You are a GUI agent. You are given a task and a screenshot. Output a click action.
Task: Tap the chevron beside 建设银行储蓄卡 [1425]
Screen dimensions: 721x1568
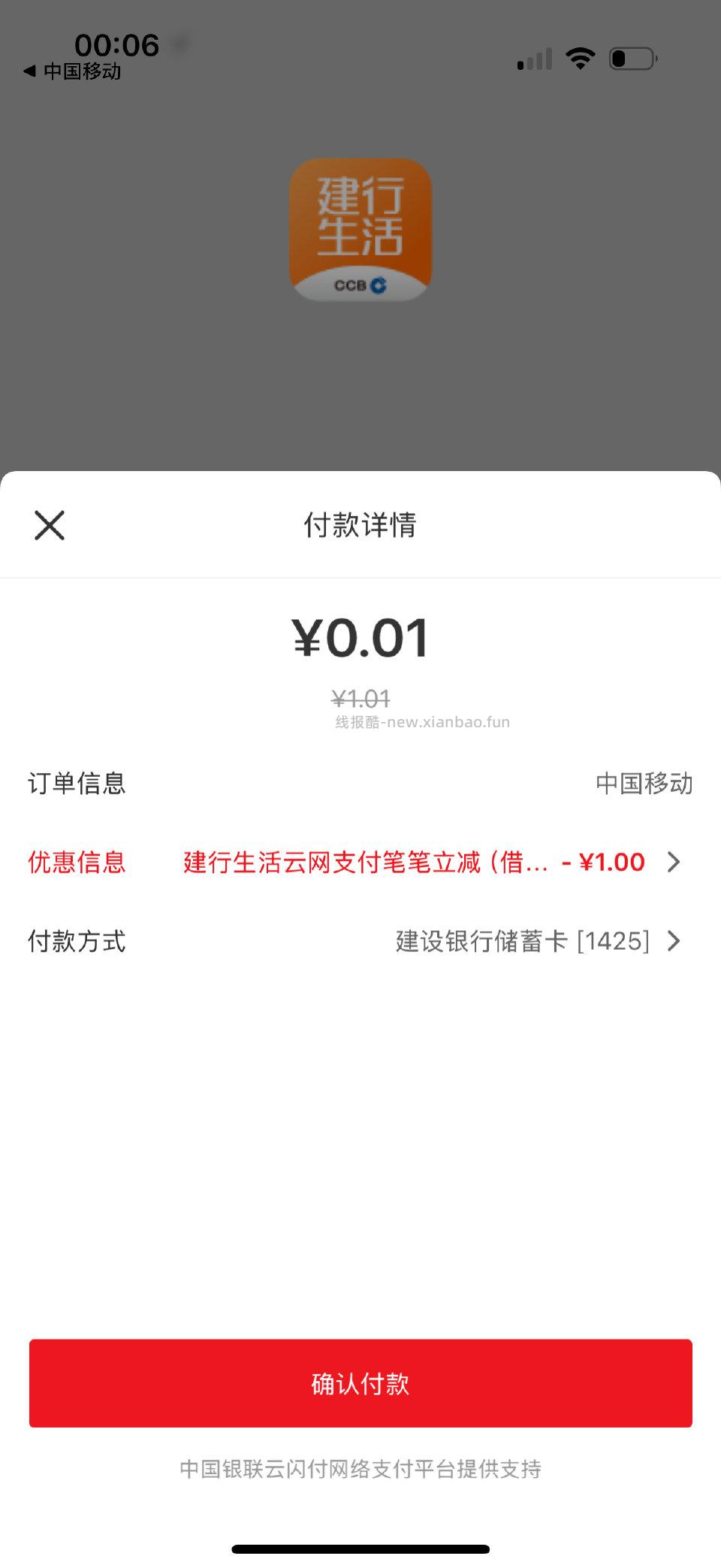point(674,941)
